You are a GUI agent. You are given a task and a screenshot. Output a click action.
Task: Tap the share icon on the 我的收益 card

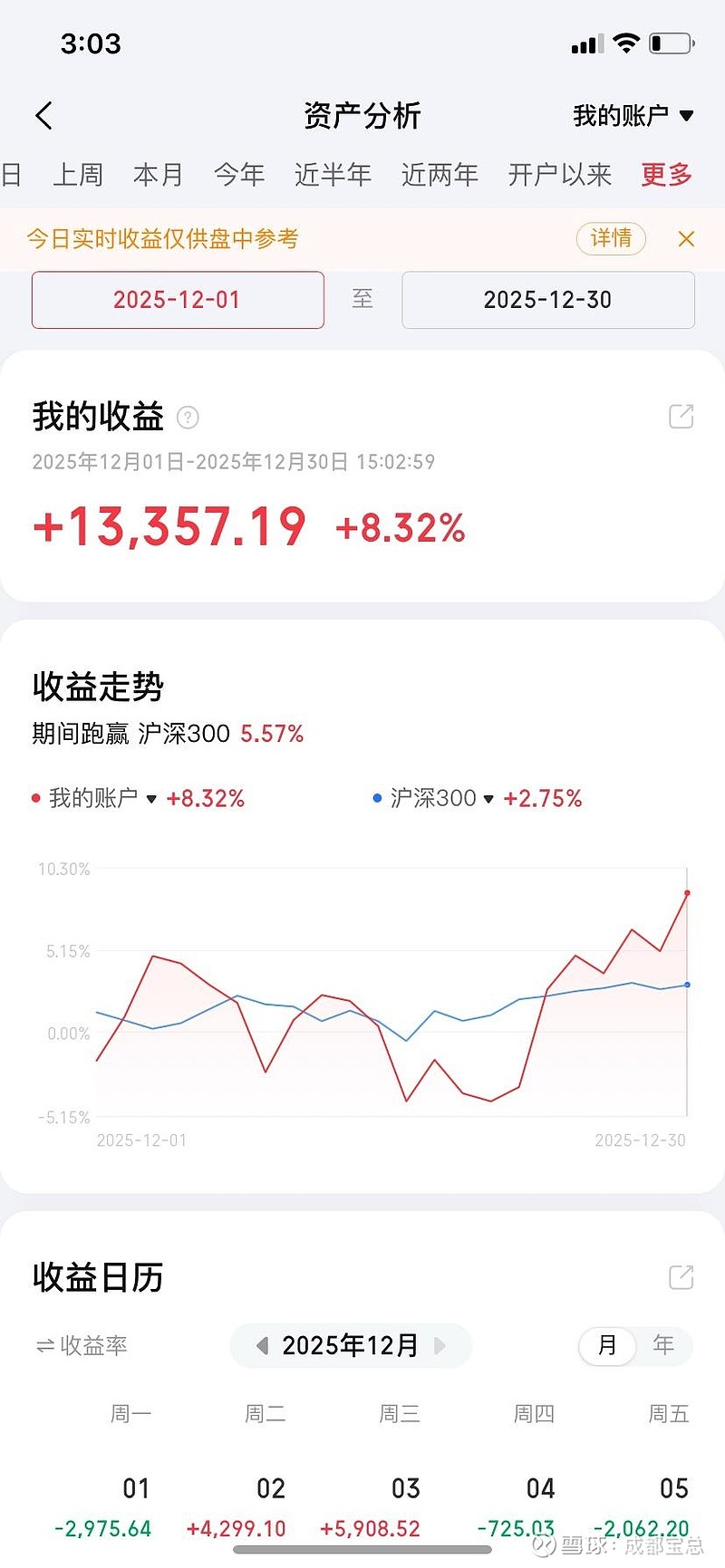[681, 416]
